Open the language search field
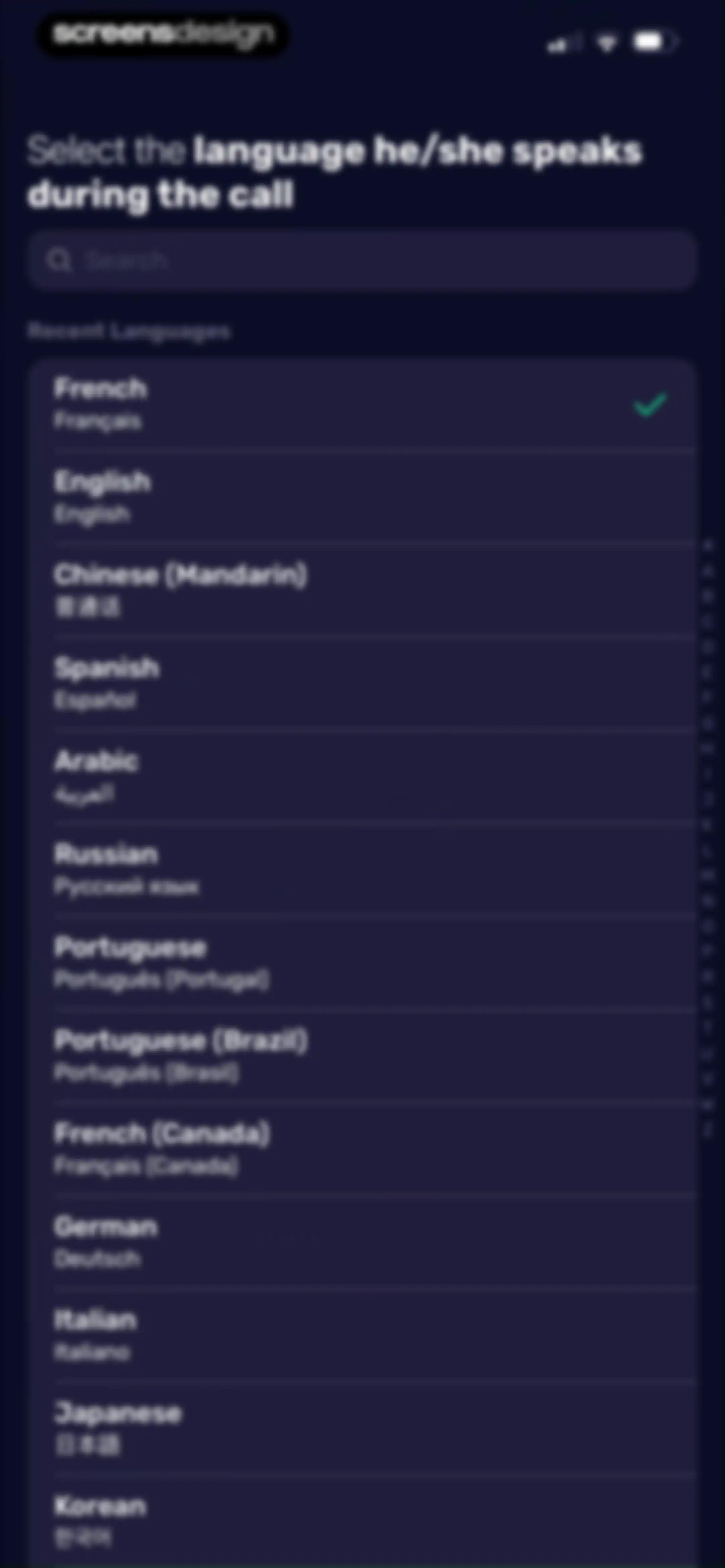Screen dimensions: 725x1568 point(362,260)
